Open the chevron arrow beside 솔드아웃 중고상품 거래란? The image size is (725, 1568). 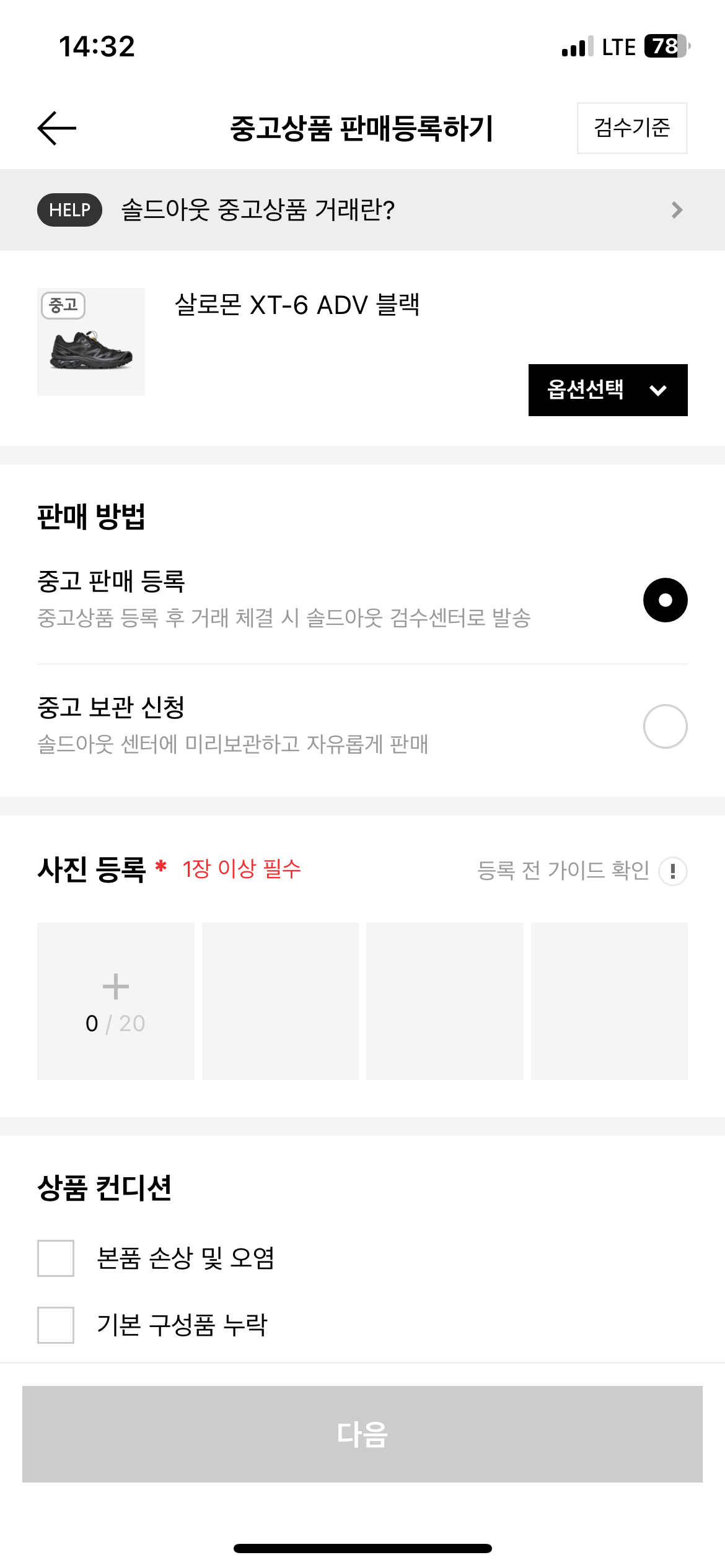(677, 210)
